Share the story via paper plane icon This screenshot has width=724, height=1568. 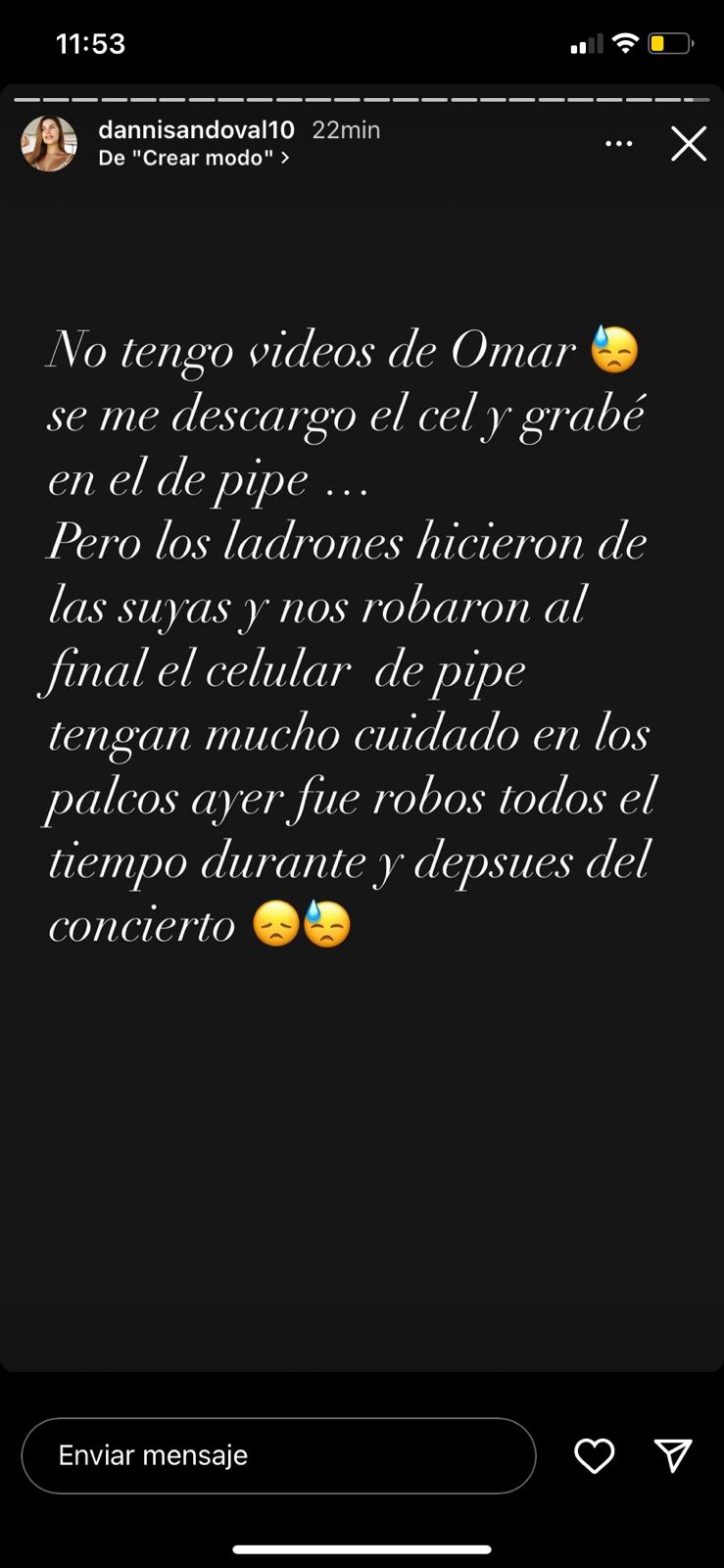click(x=673, y=1455)
